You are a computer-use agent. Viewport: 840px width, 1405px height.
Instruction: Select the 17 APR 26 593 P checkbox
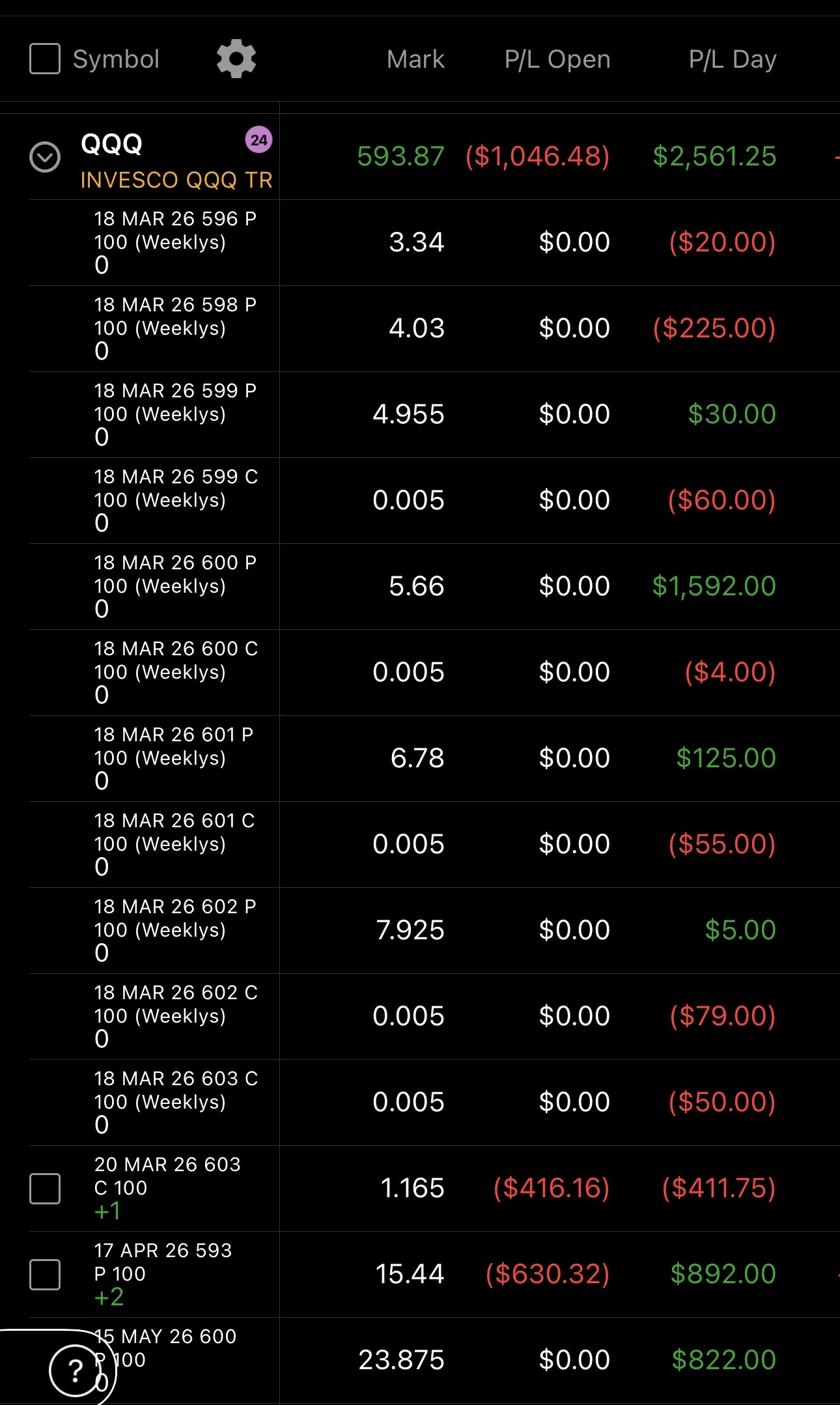tap(45, 1275)
